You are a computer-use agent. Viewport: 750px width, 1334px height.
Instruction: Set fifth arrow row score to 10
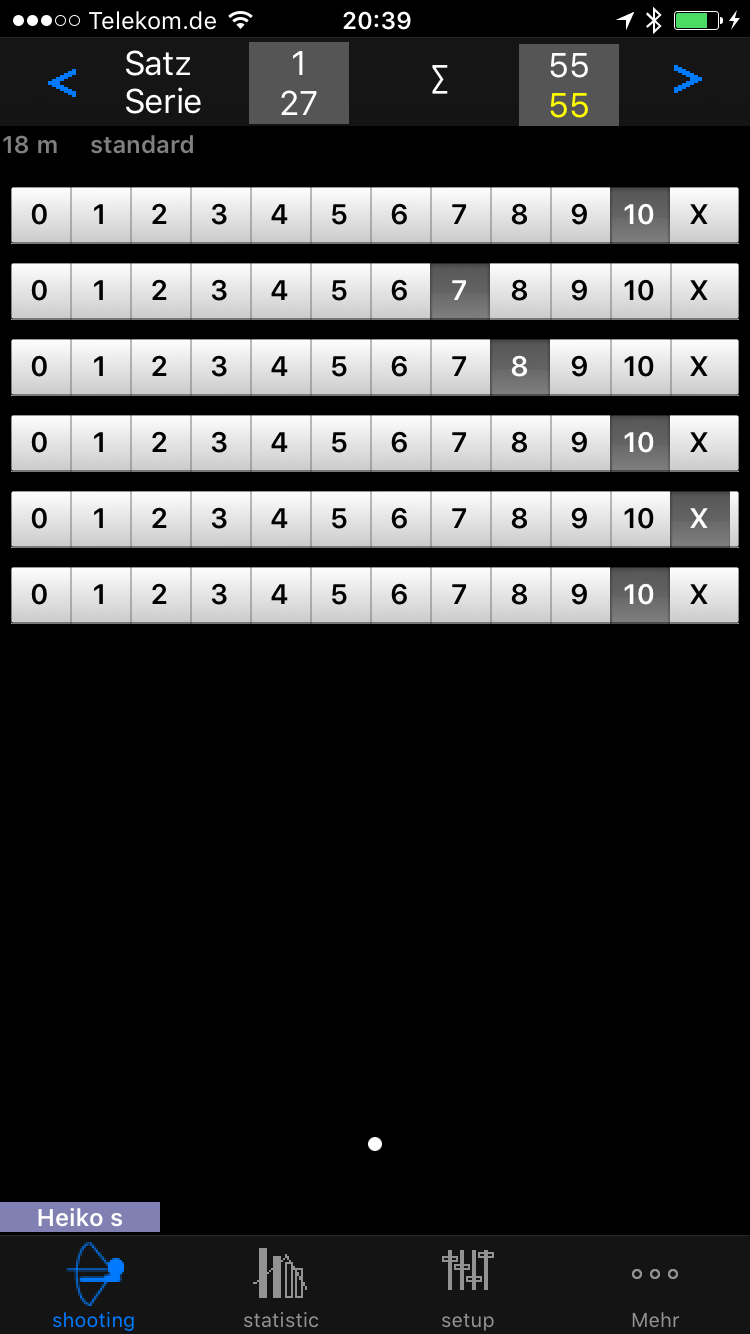click(639, 518)
